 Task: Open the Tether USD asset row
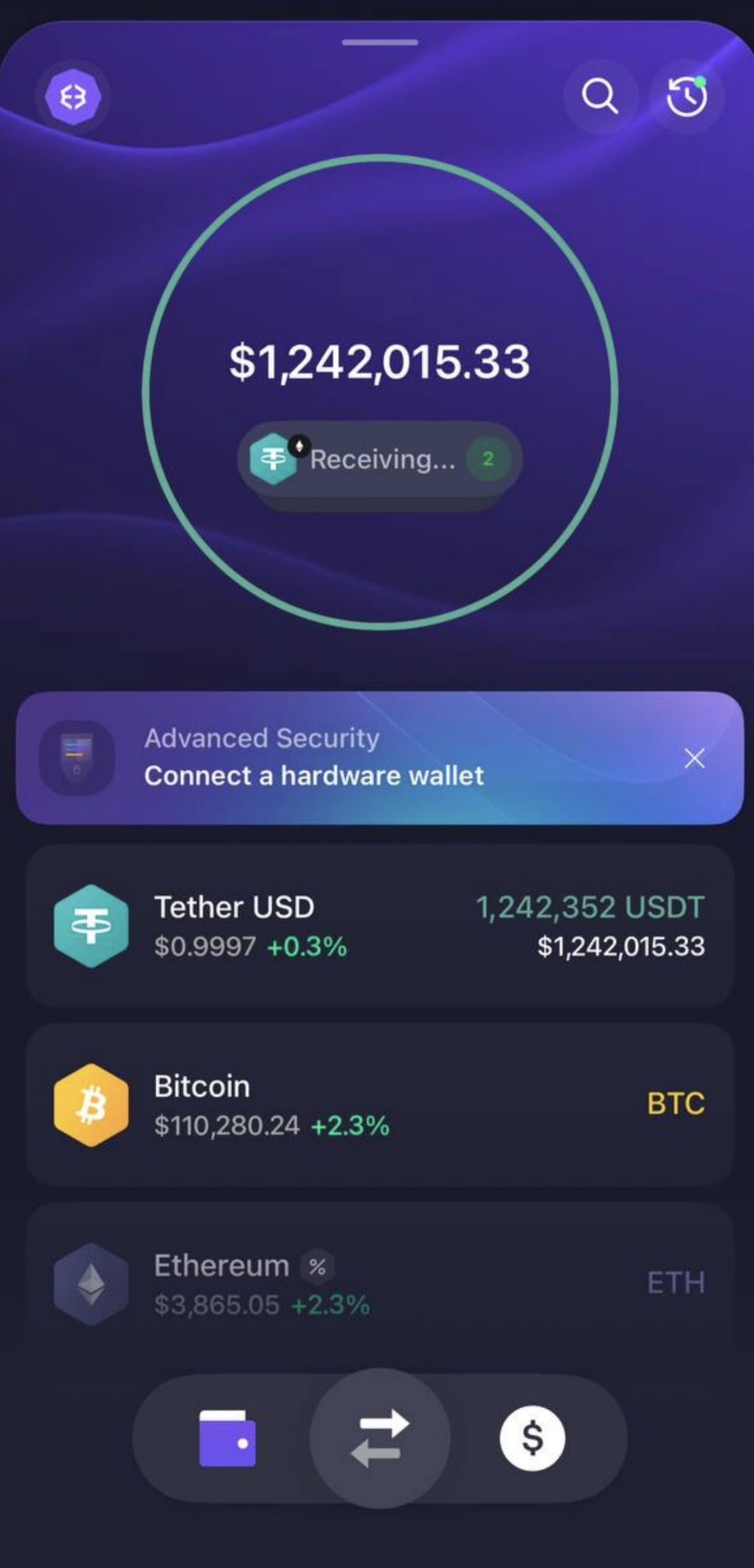tap(379, 926)
